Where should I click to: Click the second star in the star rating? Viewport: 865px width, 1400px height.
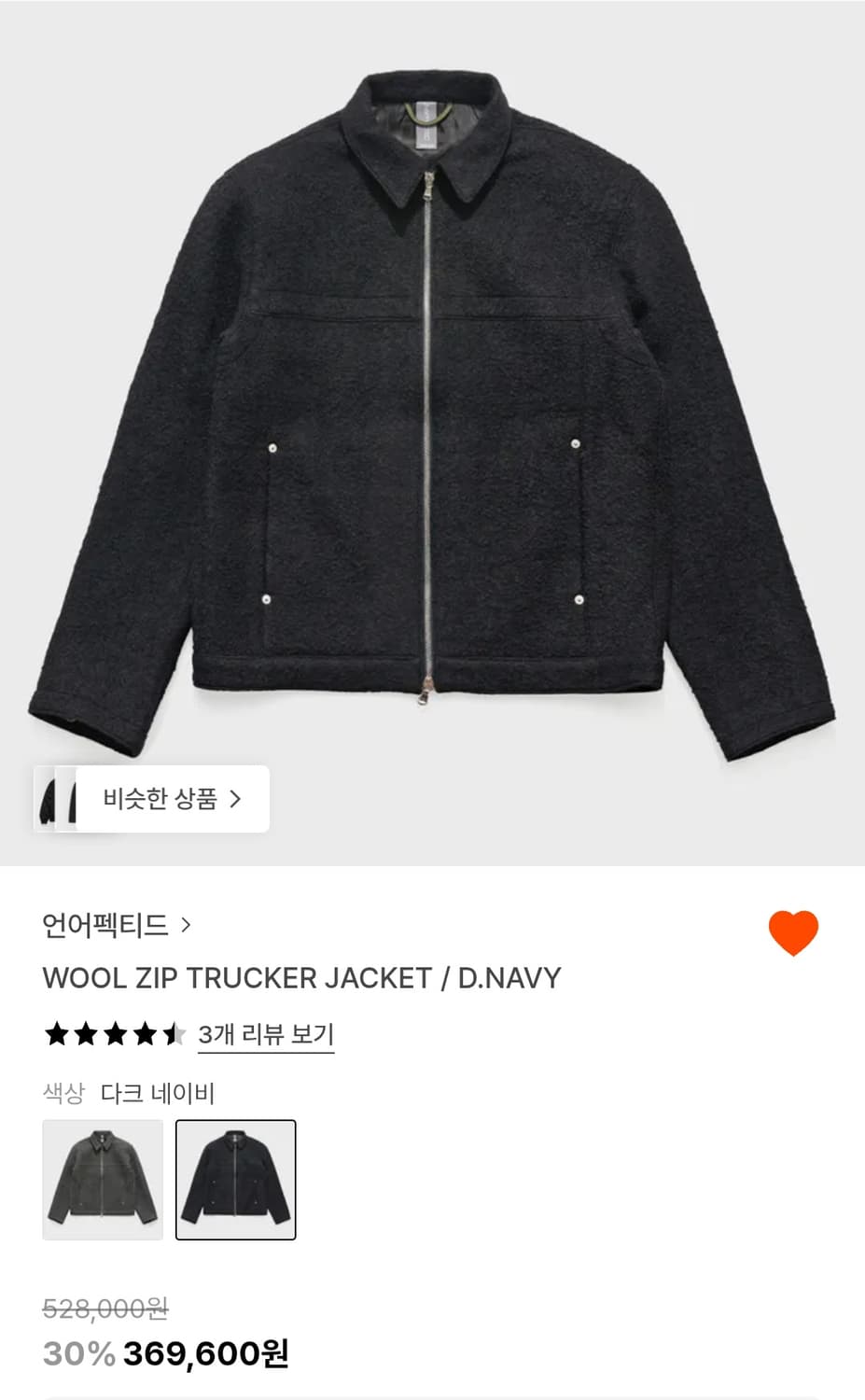[85, 1034]
